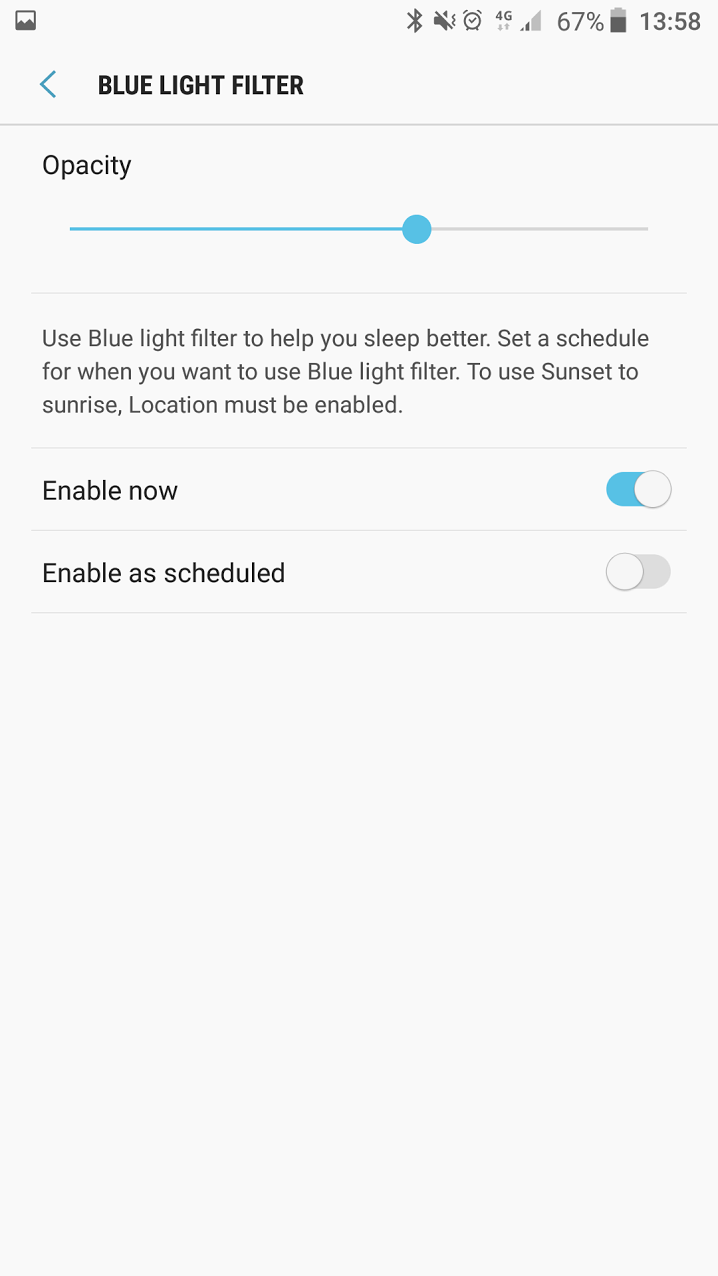This screenshot has width=718, height=1276.
Task: Tap the Opacity slider handle
Action: pyautogui.click(x=416, y=229)
